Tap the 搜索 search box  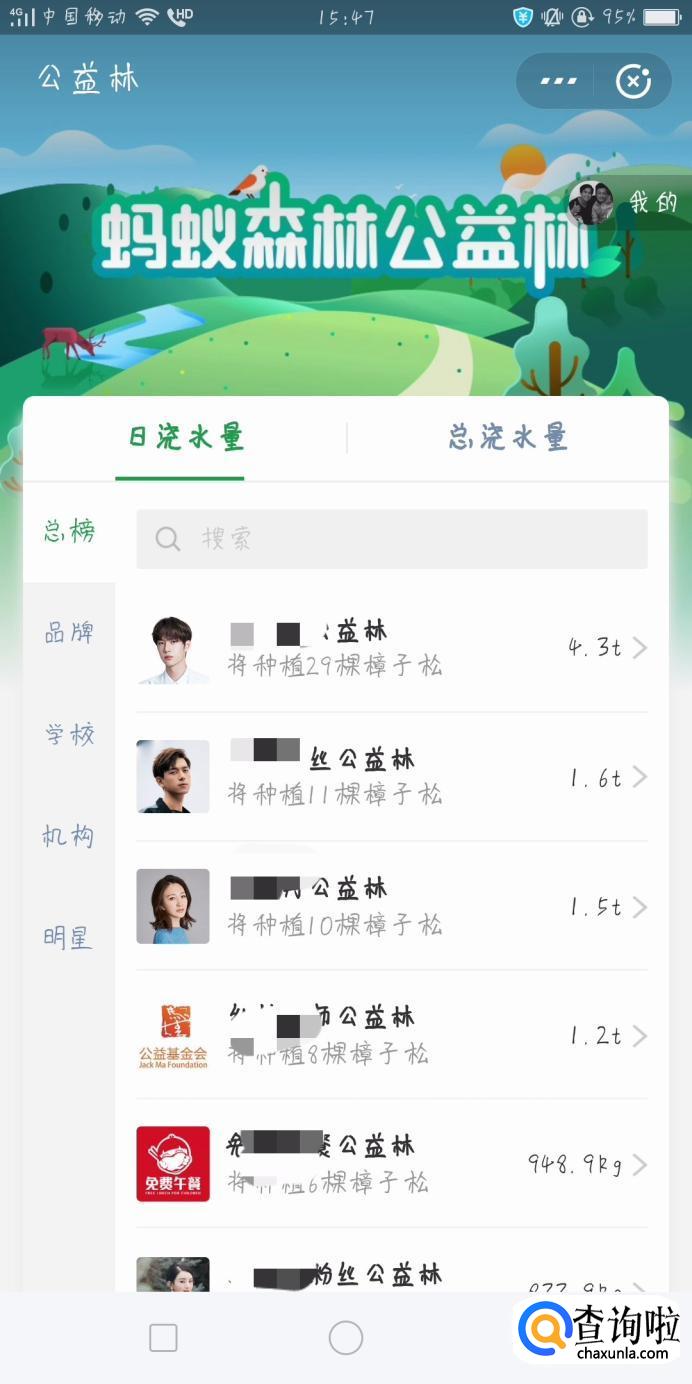[x=392, y=539]
